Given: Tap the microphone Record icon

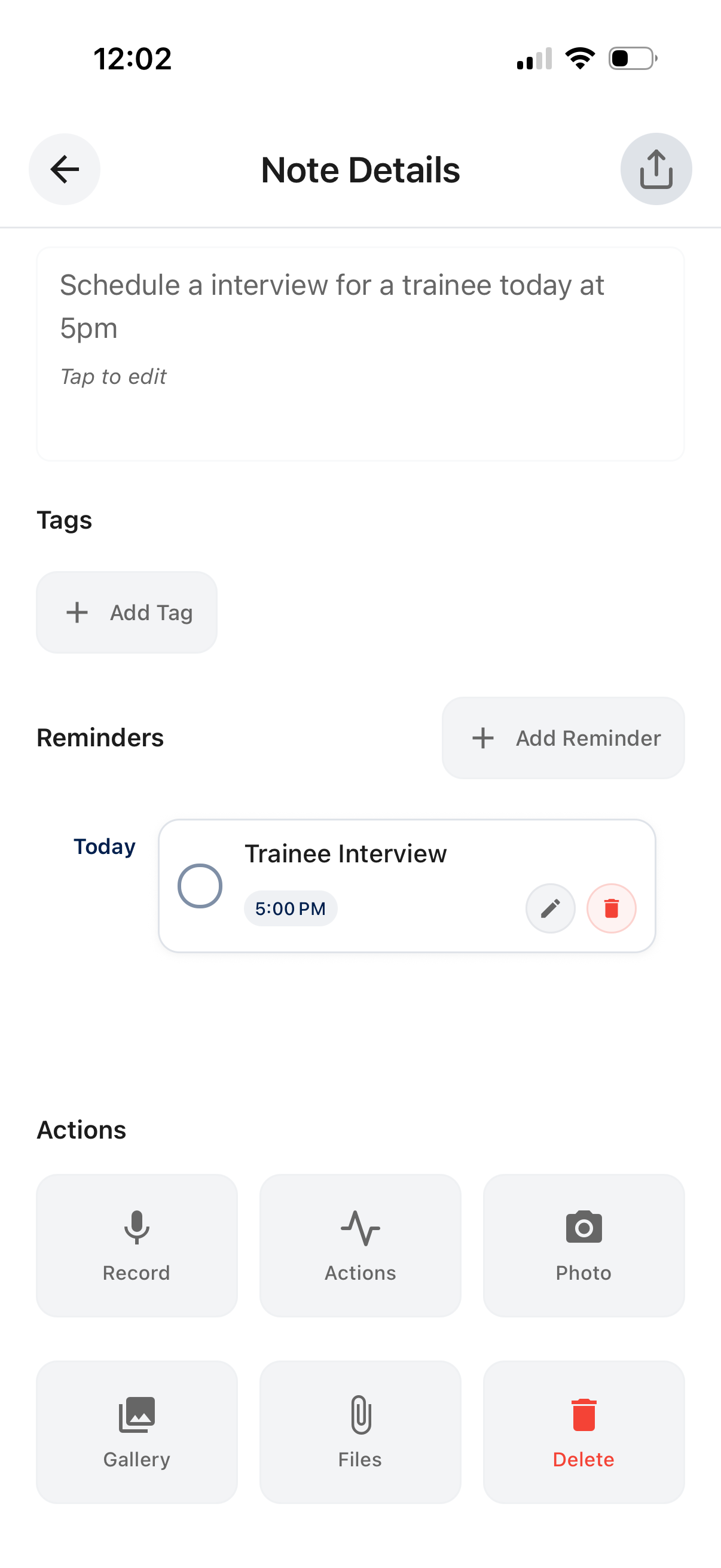Looking at the screenshot, I should [136, 1225].
